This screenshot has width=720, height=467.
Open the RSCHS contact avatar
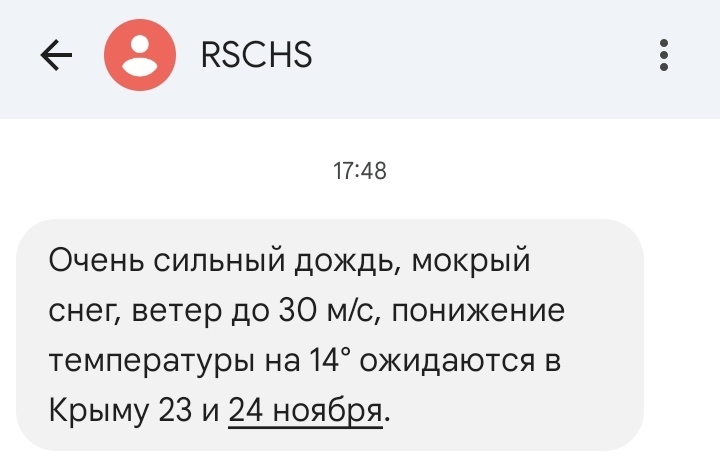(140, 56)
